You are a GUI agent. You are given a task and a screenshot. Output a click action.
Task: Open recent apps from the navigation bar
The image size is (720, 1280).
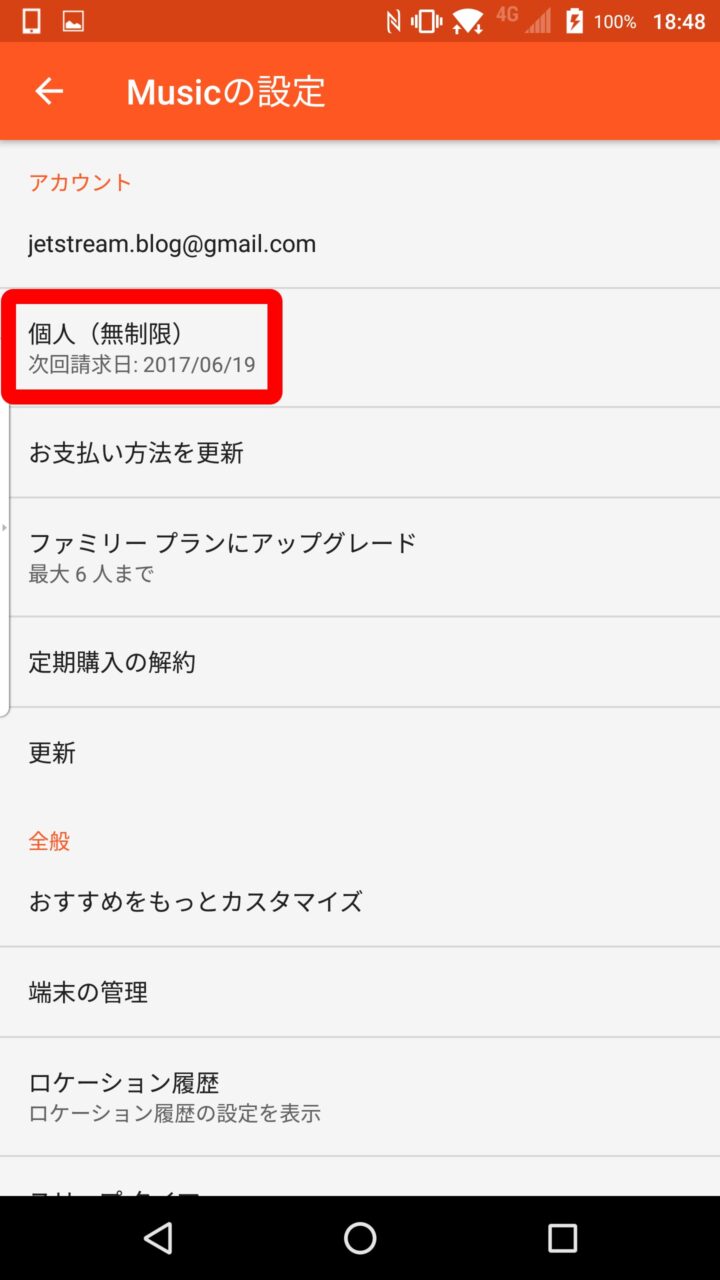(x=562, y=1238)
